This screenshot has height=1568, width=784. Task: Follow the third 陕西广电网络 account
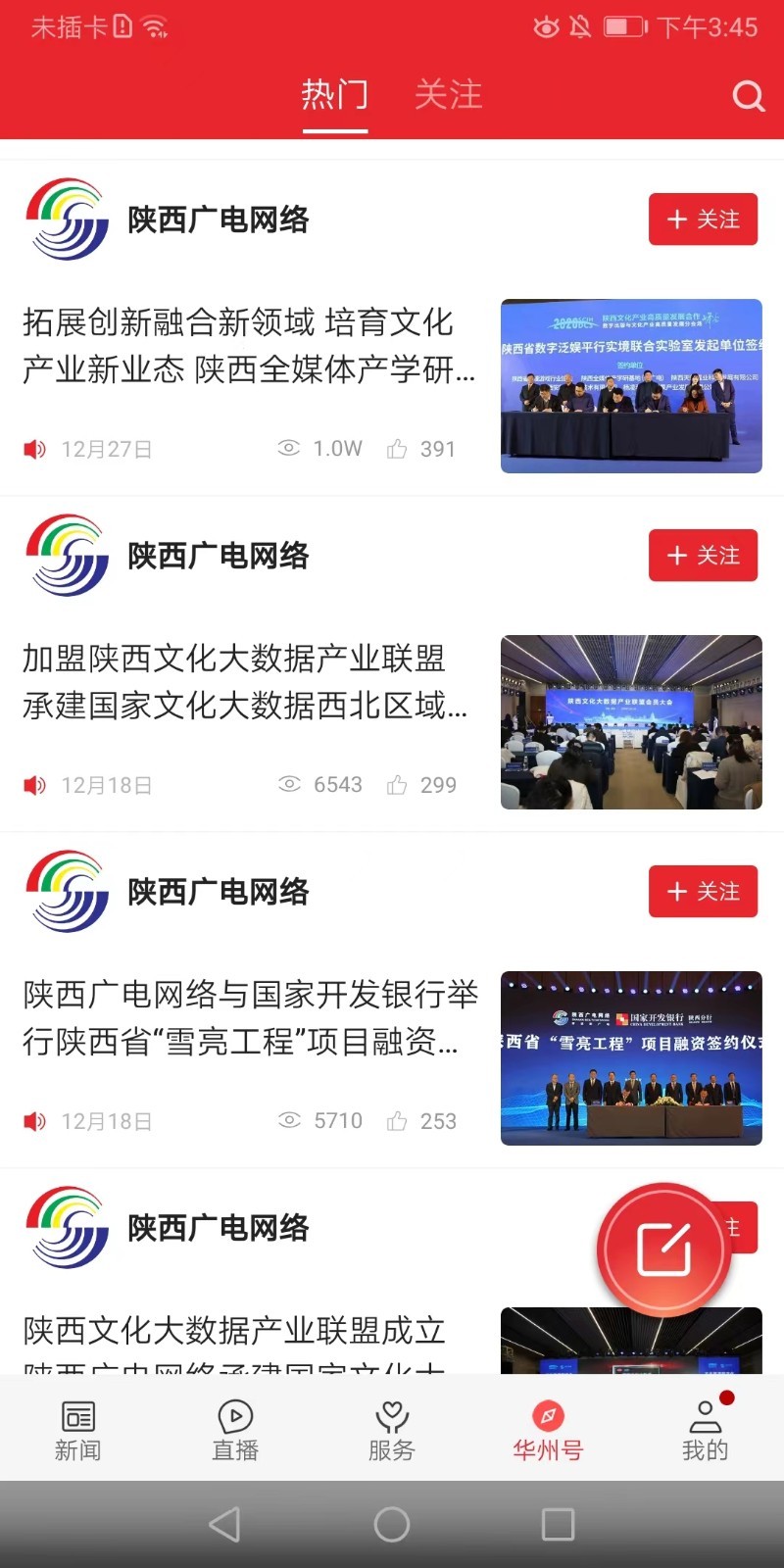[703, 892]
